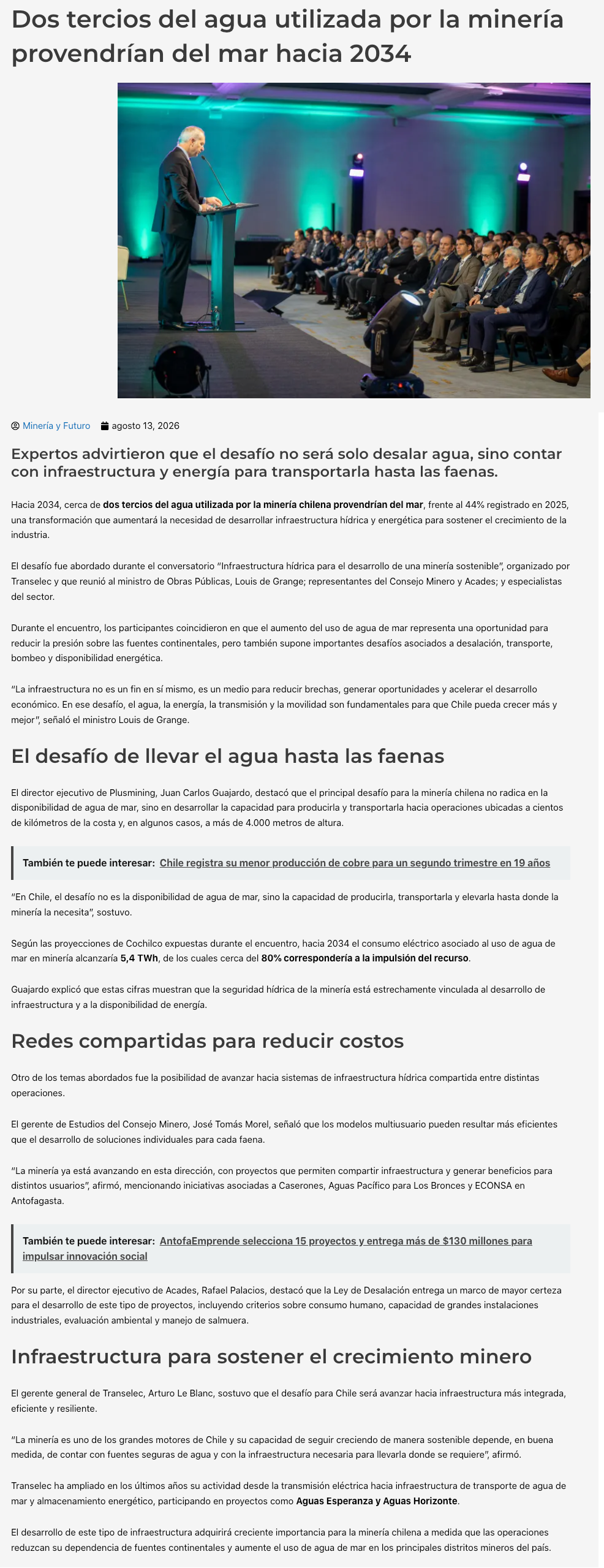Image resolution: width=604 pixels, height=1568 pixels.
Task: Open the Chile copper production related article
Action: click(x=355, y=863)
